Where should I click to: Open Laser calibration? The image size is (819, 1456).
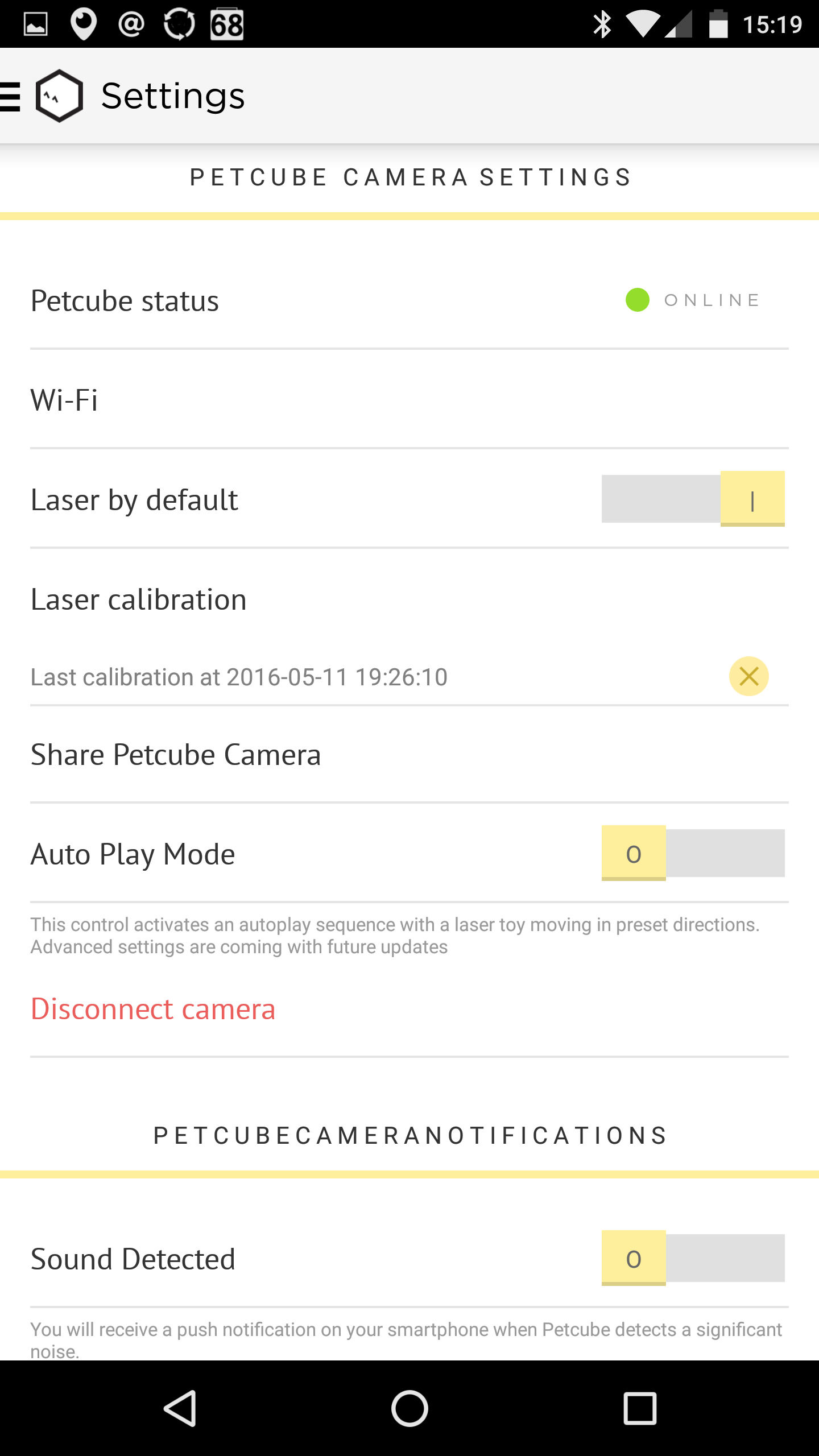tap(138, 599)
